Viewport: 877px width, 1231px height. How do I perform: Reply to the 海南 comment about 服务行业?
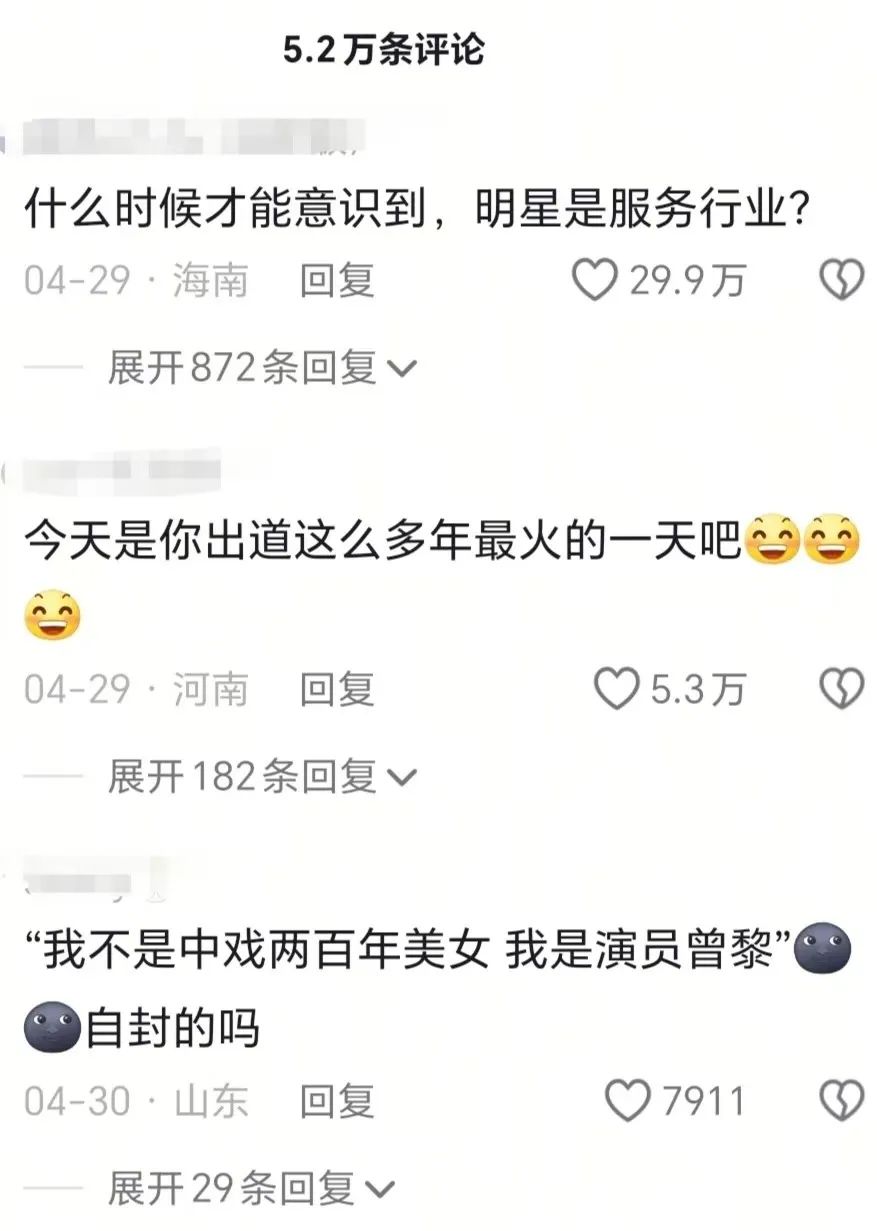click(x=337, y=282)
